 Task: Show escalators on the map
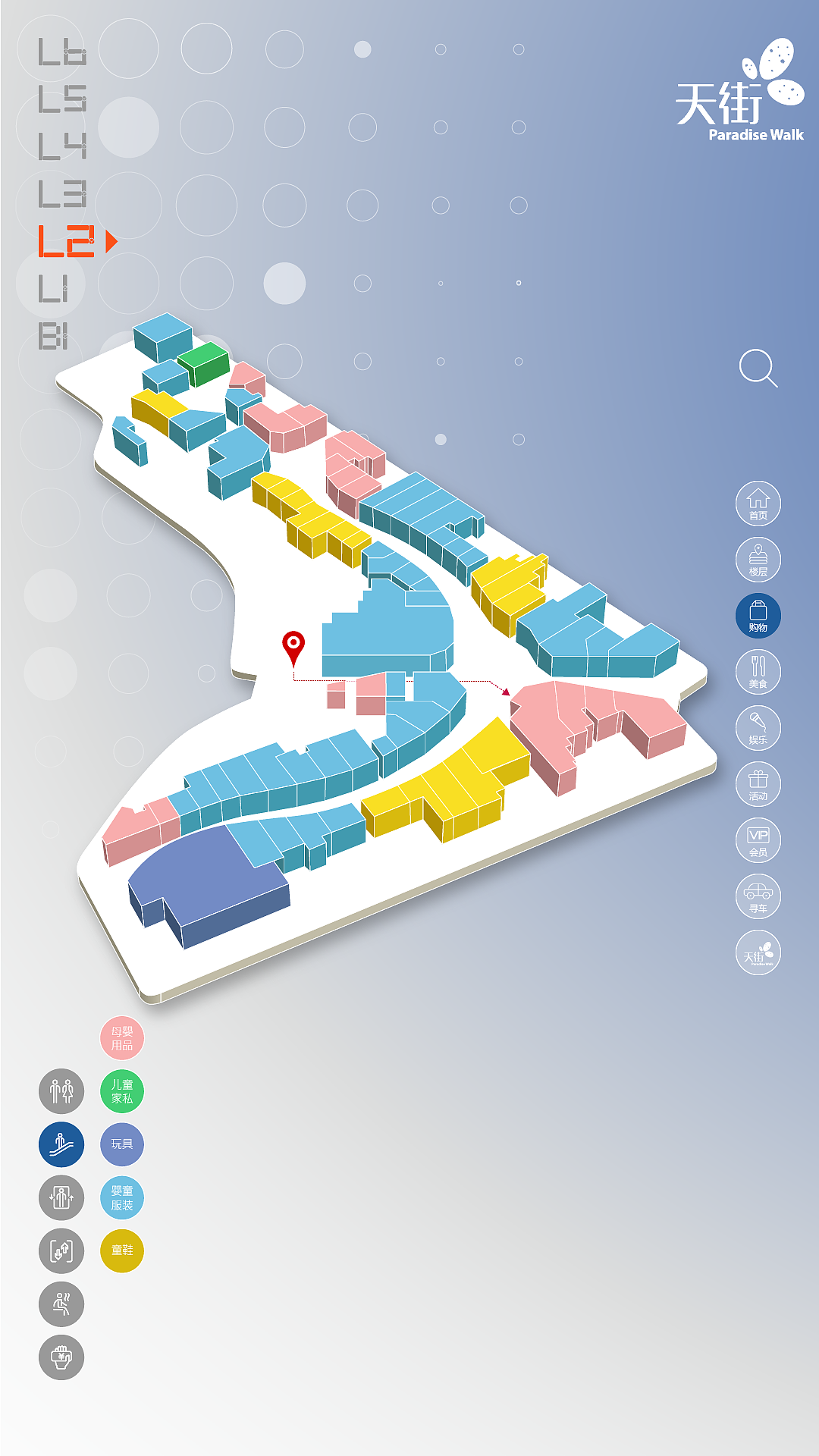(61, 1144)
